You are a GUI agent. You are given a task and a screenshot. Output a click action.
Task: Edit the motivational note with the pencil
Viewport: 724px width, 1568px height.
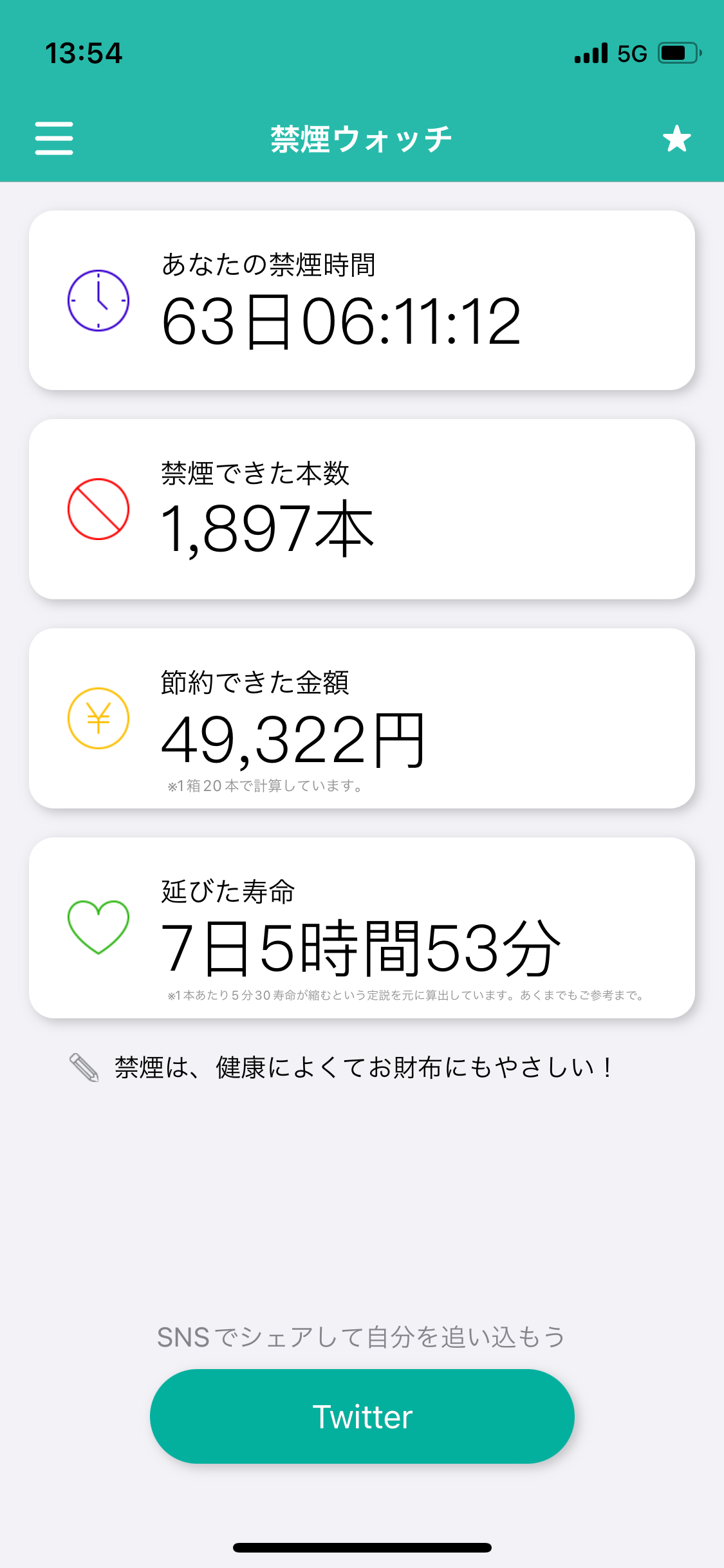point(84,1067)
